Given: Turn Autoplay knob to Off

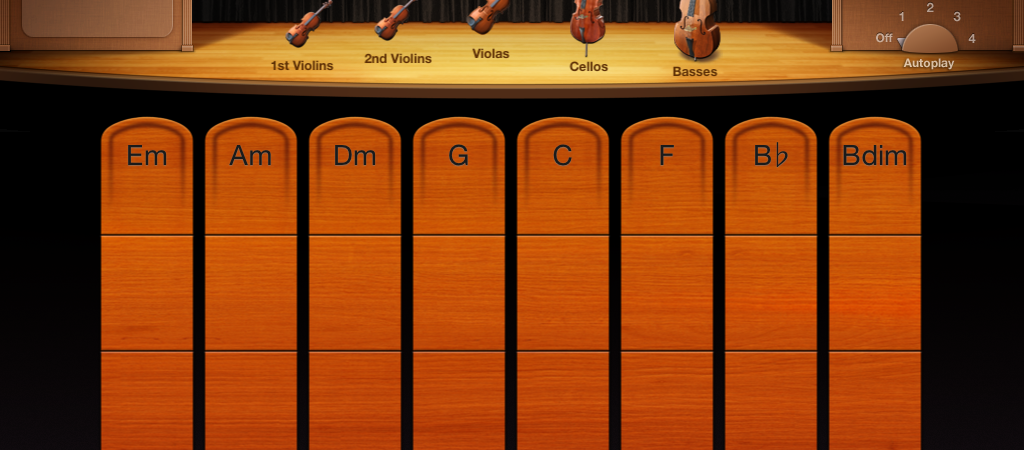Looking at the screenshot, I should pyautogui.click(x=884, y=38).
